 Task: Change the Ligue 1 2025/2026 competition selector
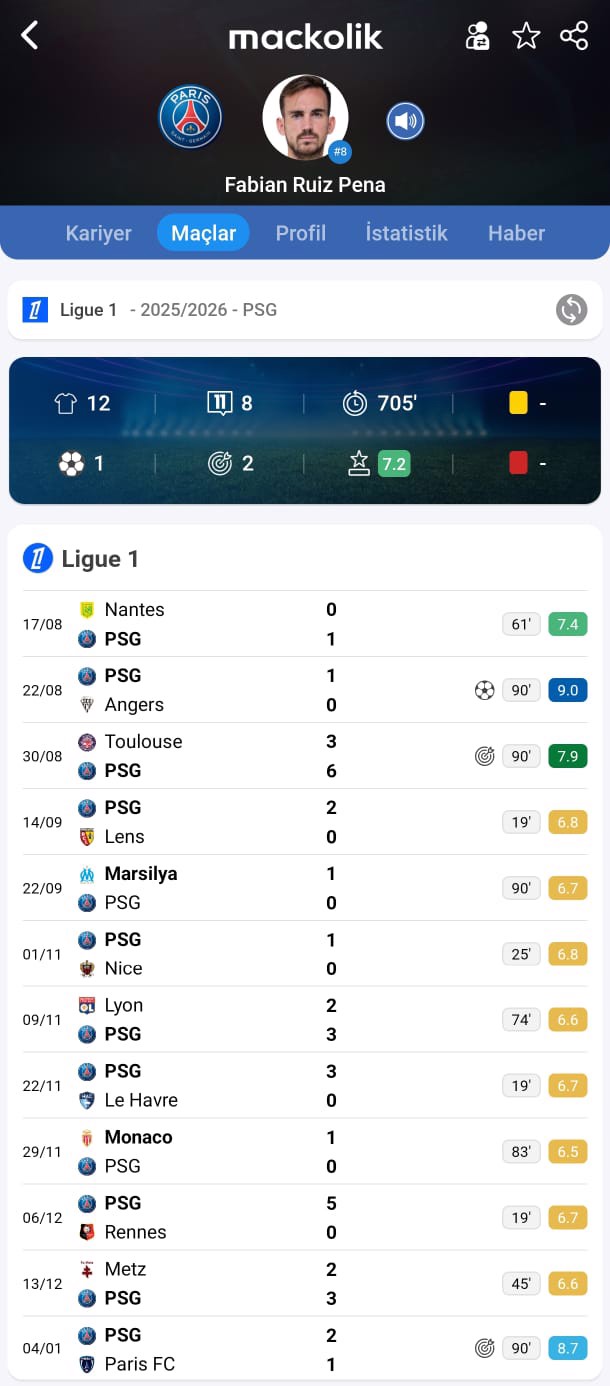571,310
